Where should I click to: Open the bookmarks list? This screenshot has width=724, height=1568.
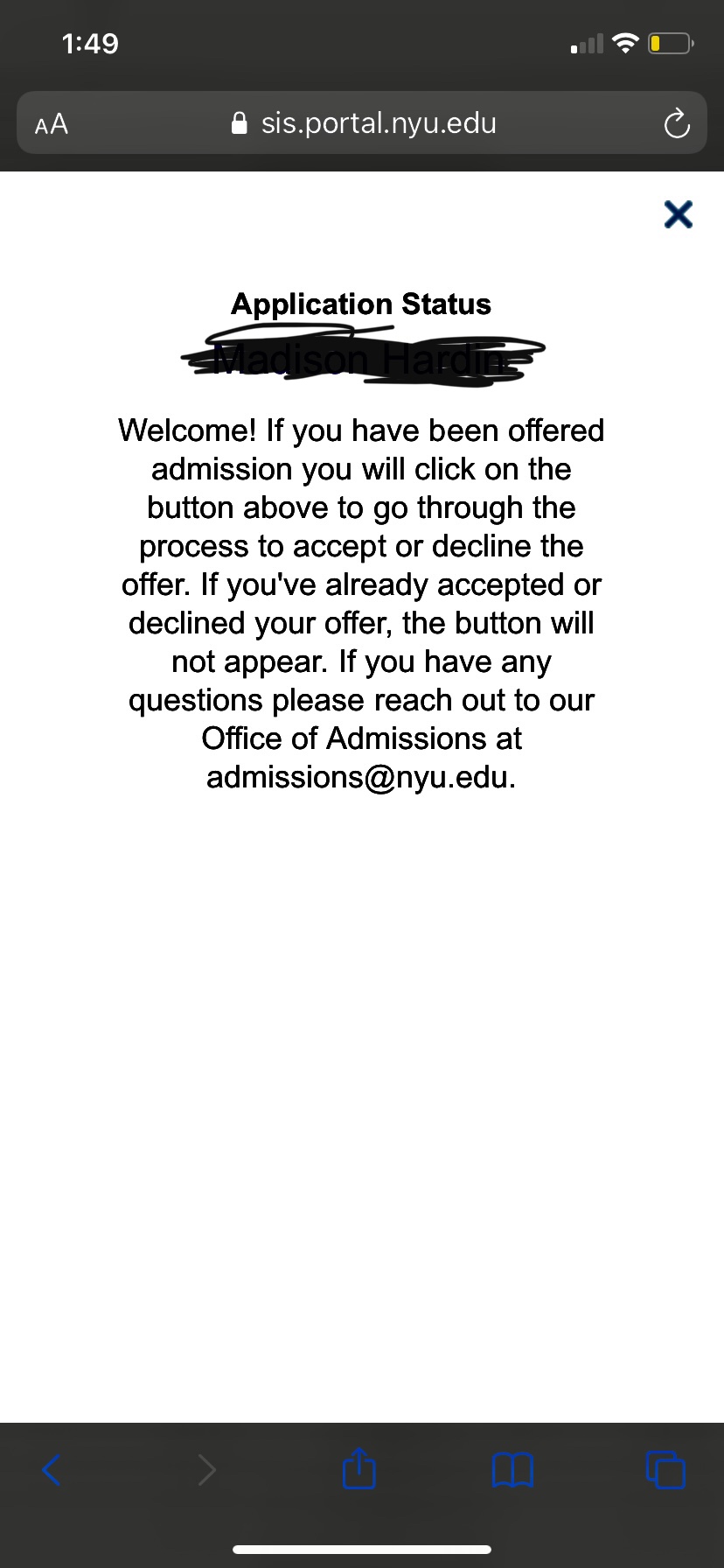pyautogui.click(x=512, y=1470)
